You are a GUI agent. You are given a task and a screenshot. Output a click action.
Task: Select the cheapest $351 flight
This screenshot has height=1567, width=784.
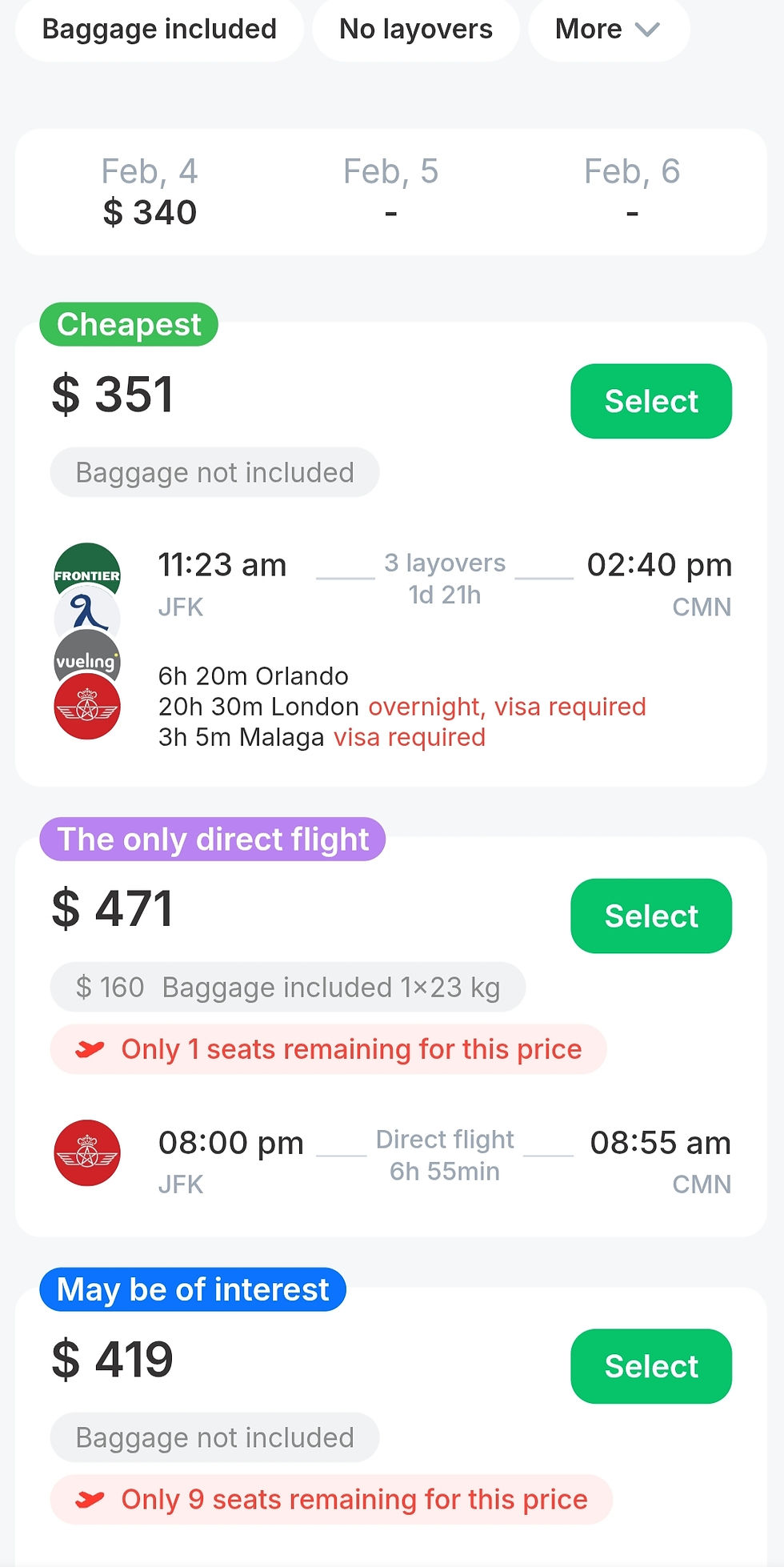tap(650, 401)
